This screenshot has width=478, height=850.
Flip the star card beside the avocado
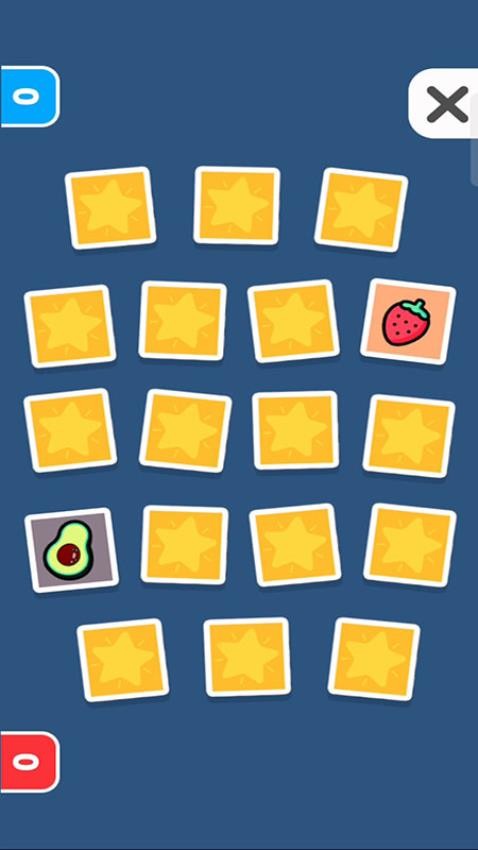click(x=184, y=545)
